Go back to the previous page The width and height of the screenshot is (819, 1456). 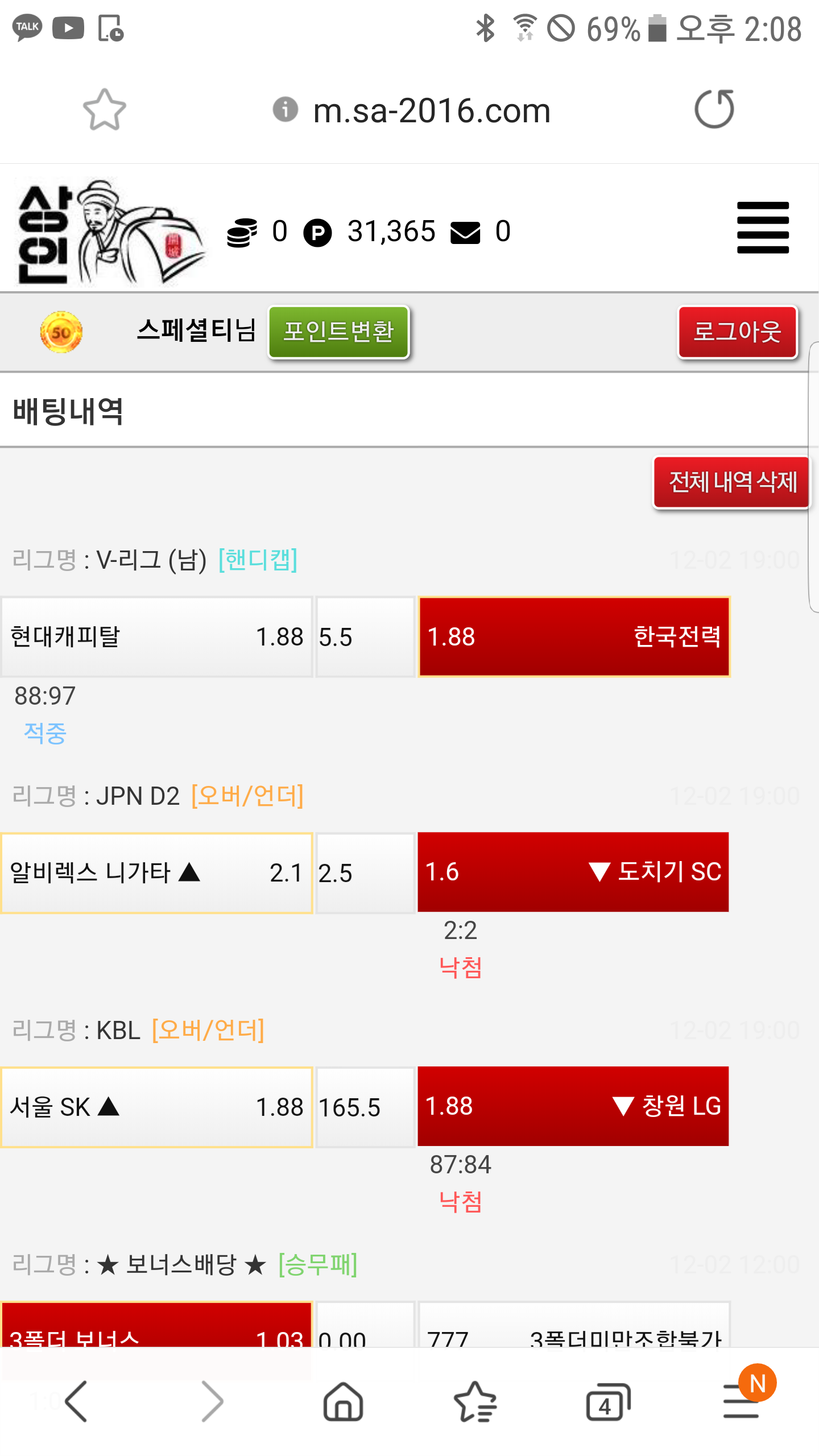tap(76, 1401)
